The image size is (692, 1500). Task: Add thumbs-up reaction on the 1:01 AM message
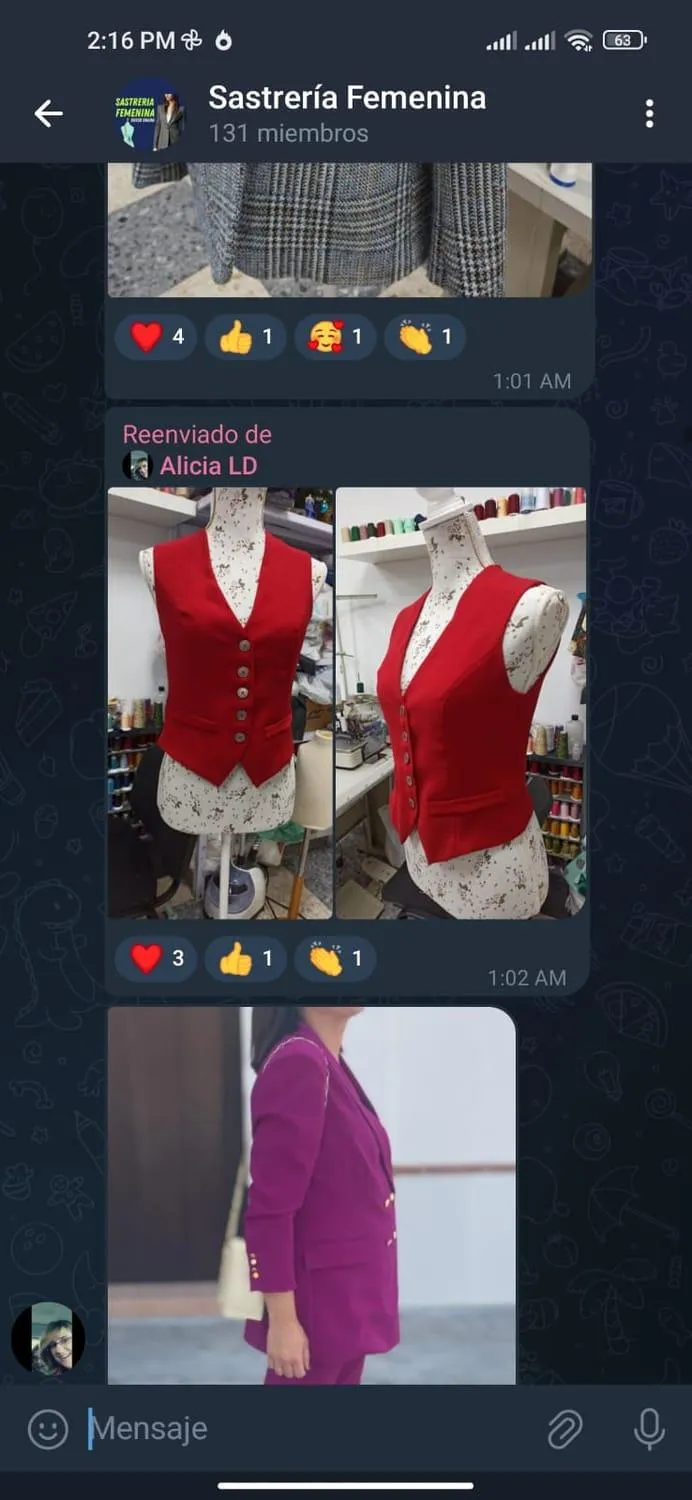point(245,337)
